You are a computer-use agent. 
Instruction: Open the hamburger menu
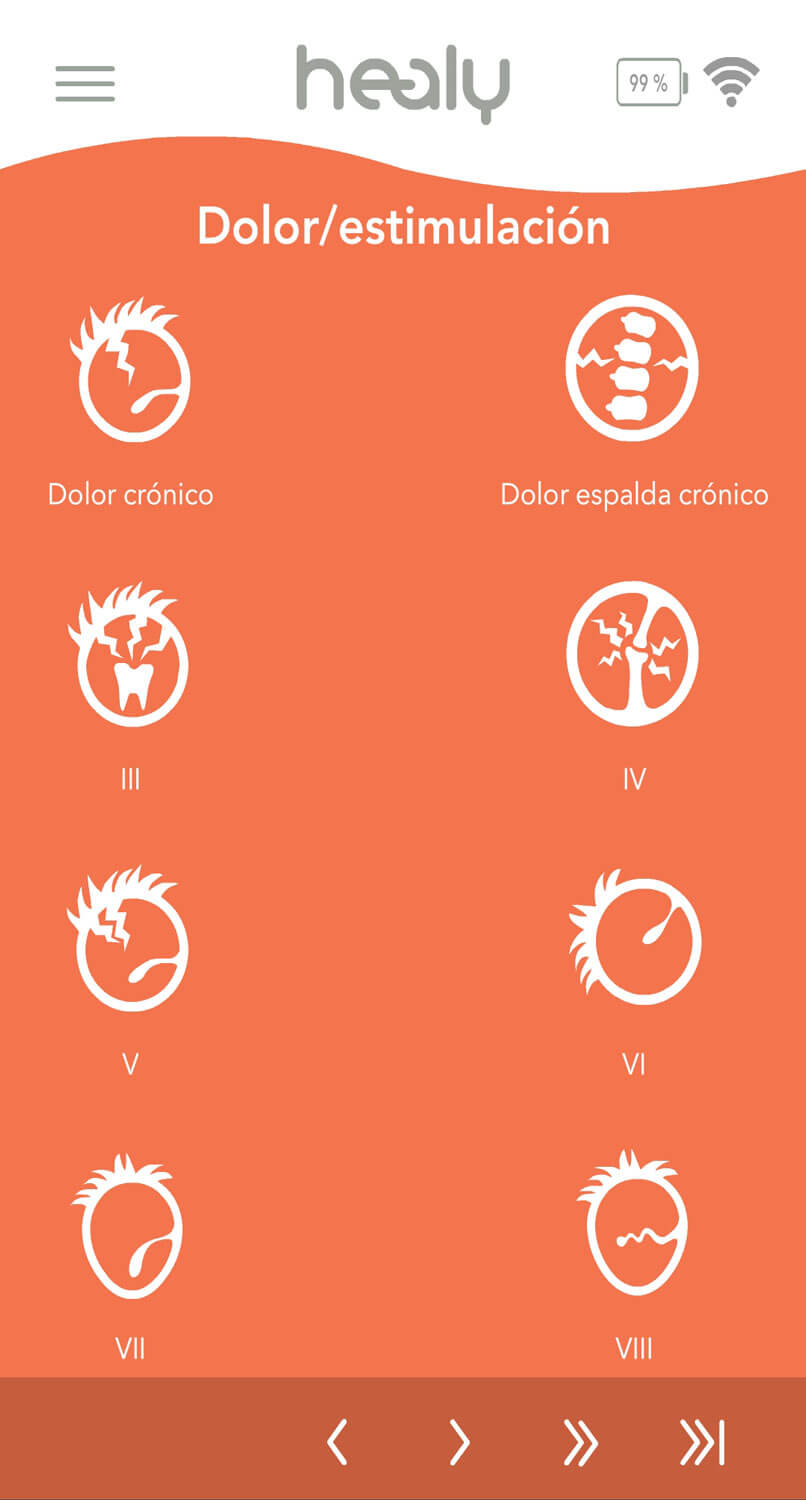85,83
